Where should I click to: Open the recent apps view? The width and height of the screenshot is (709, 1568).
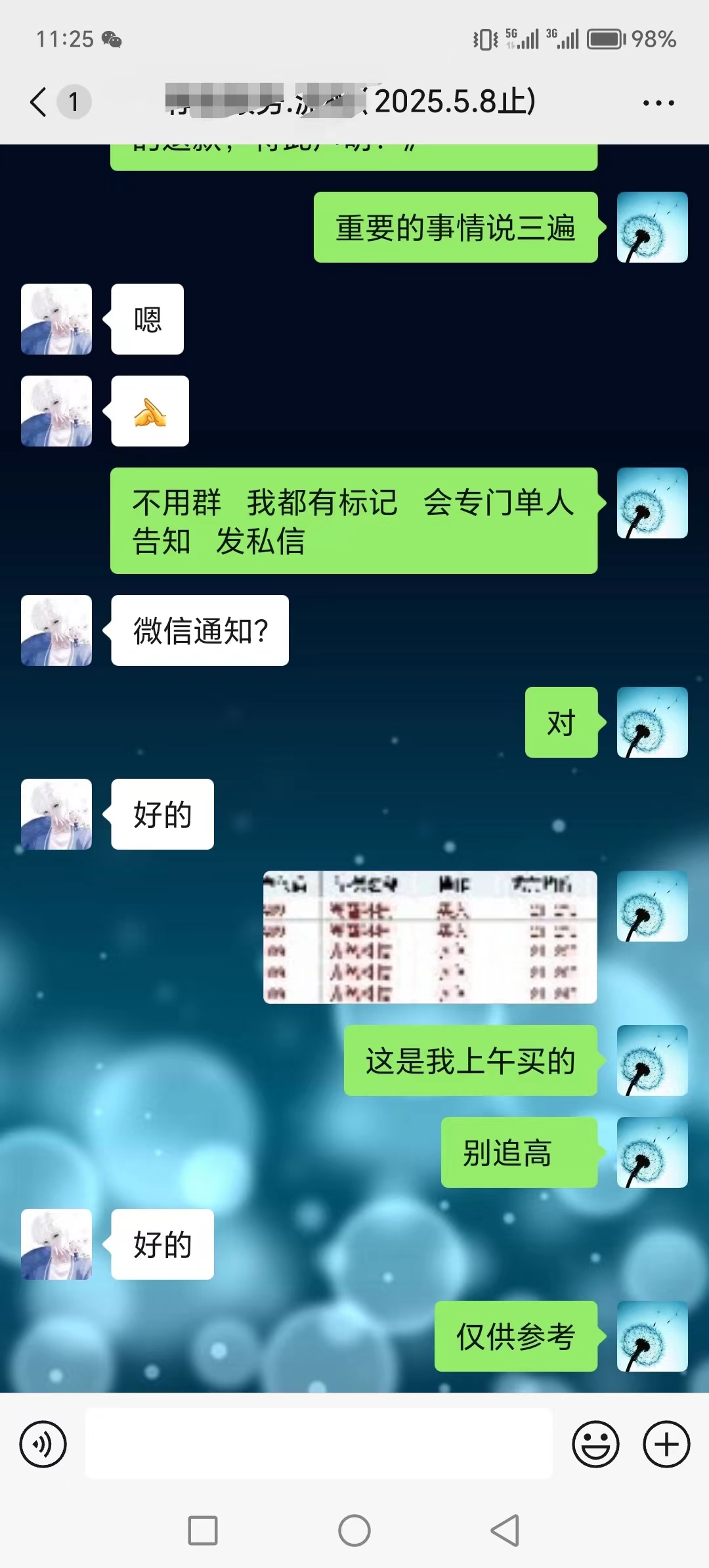(203, 1531)
